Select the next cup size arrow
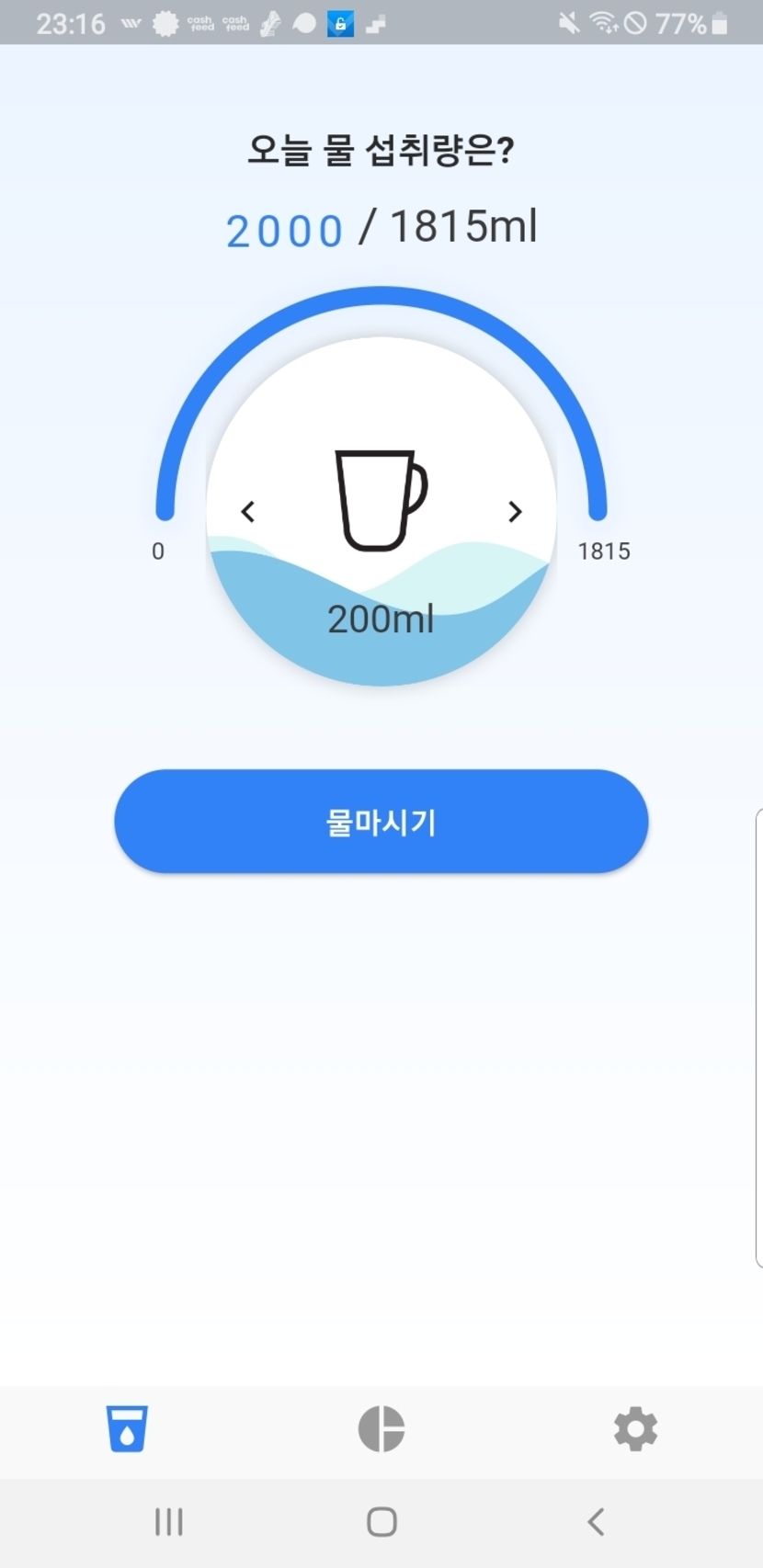 point(515,512)
